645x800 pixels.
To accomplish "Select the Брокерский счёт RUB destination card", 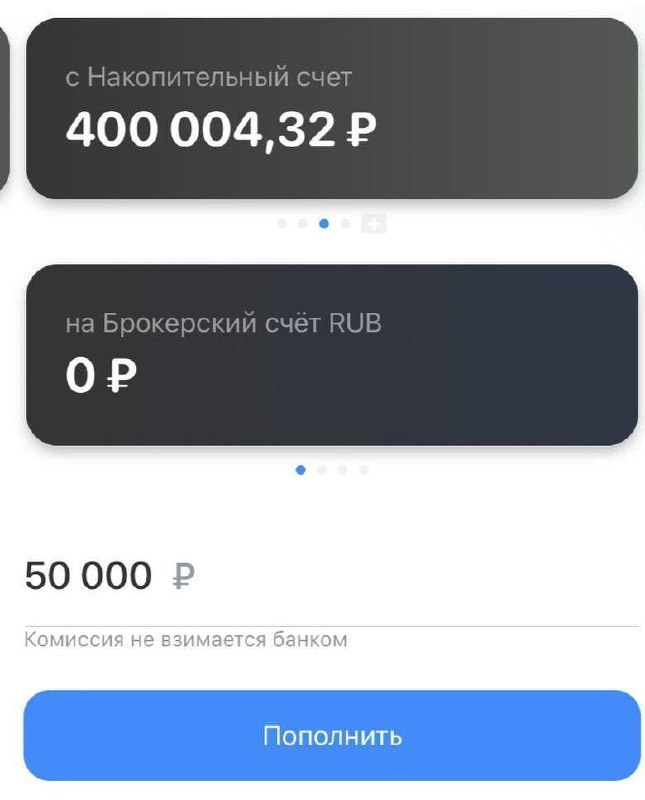I will (331, 354).
